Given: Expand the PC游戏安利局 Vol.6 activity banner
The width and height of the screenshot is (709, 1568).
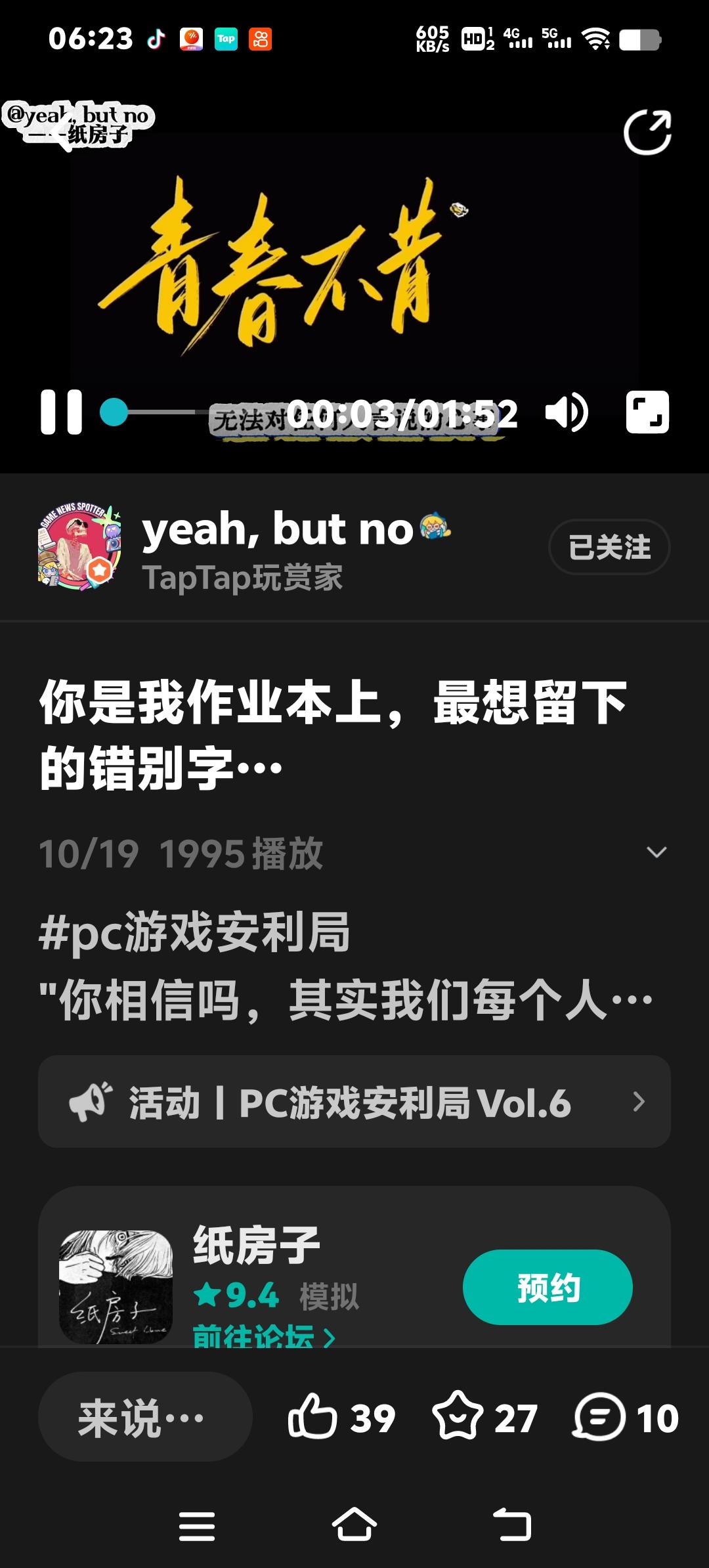Looking at the screenshot, I should coord(354,1103).
